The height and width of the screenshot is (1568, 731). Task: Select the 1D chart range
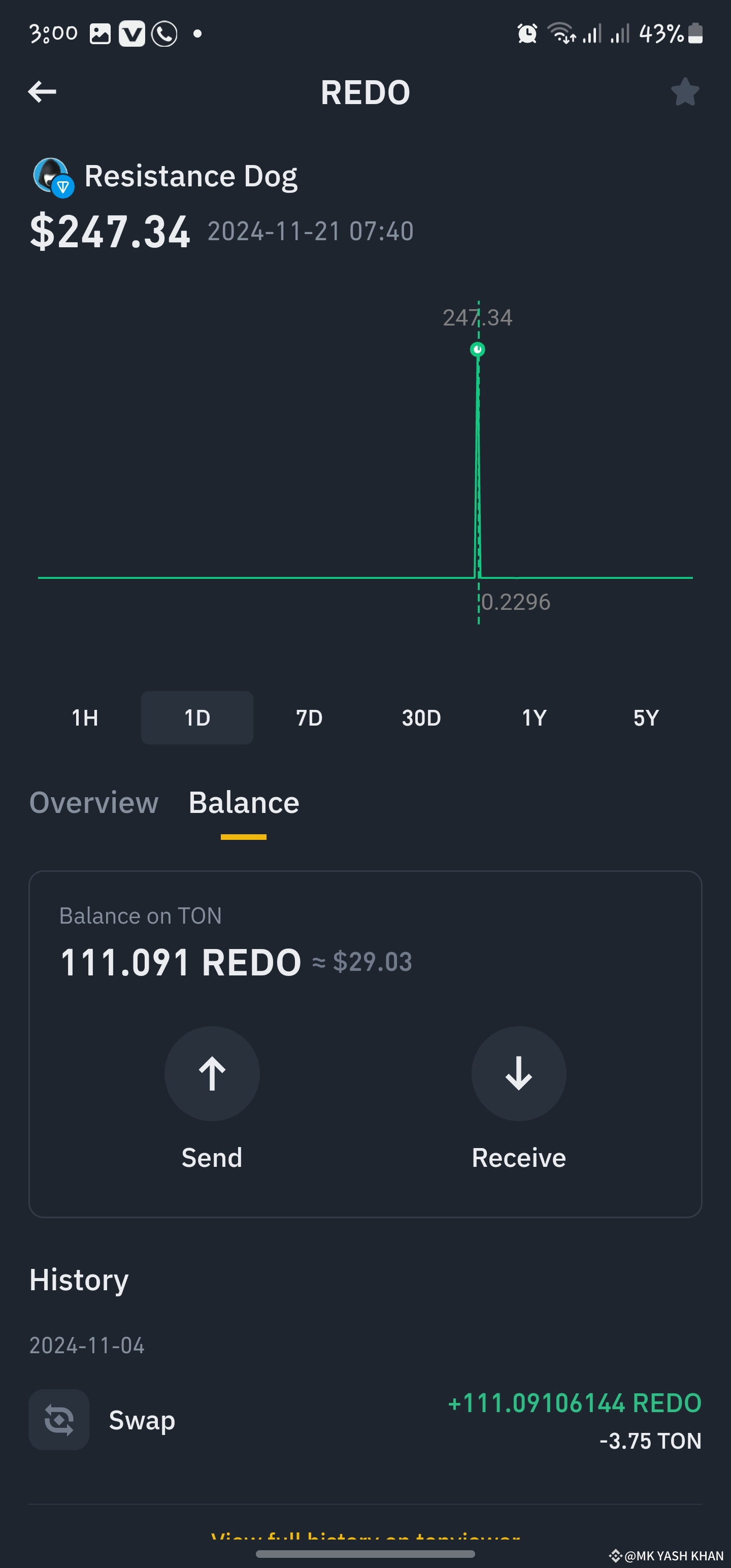pos(197,717)
